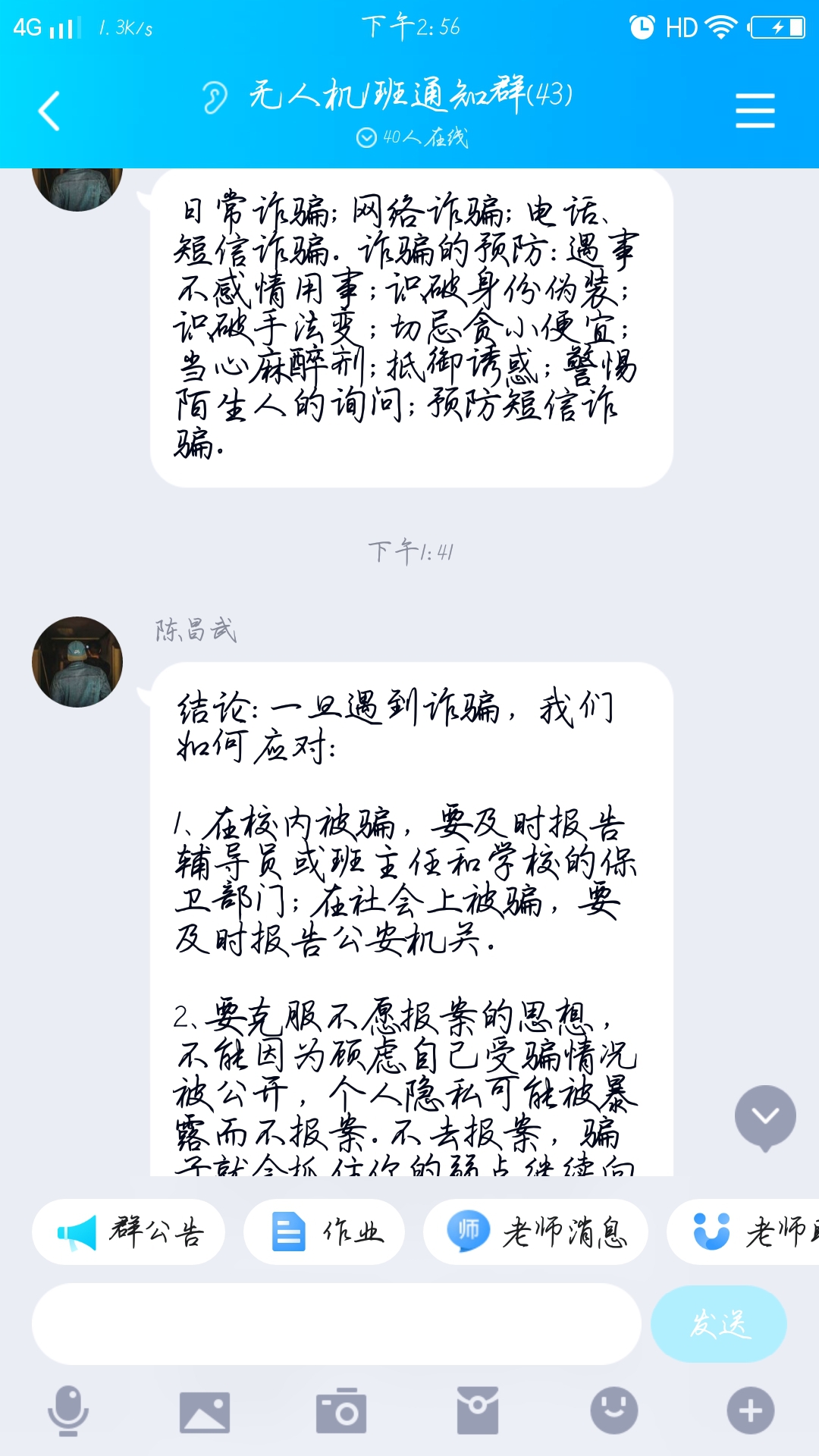Open the emoji panel
Viewport: 819px width, 1456px height.
(x=613, y=1411)
